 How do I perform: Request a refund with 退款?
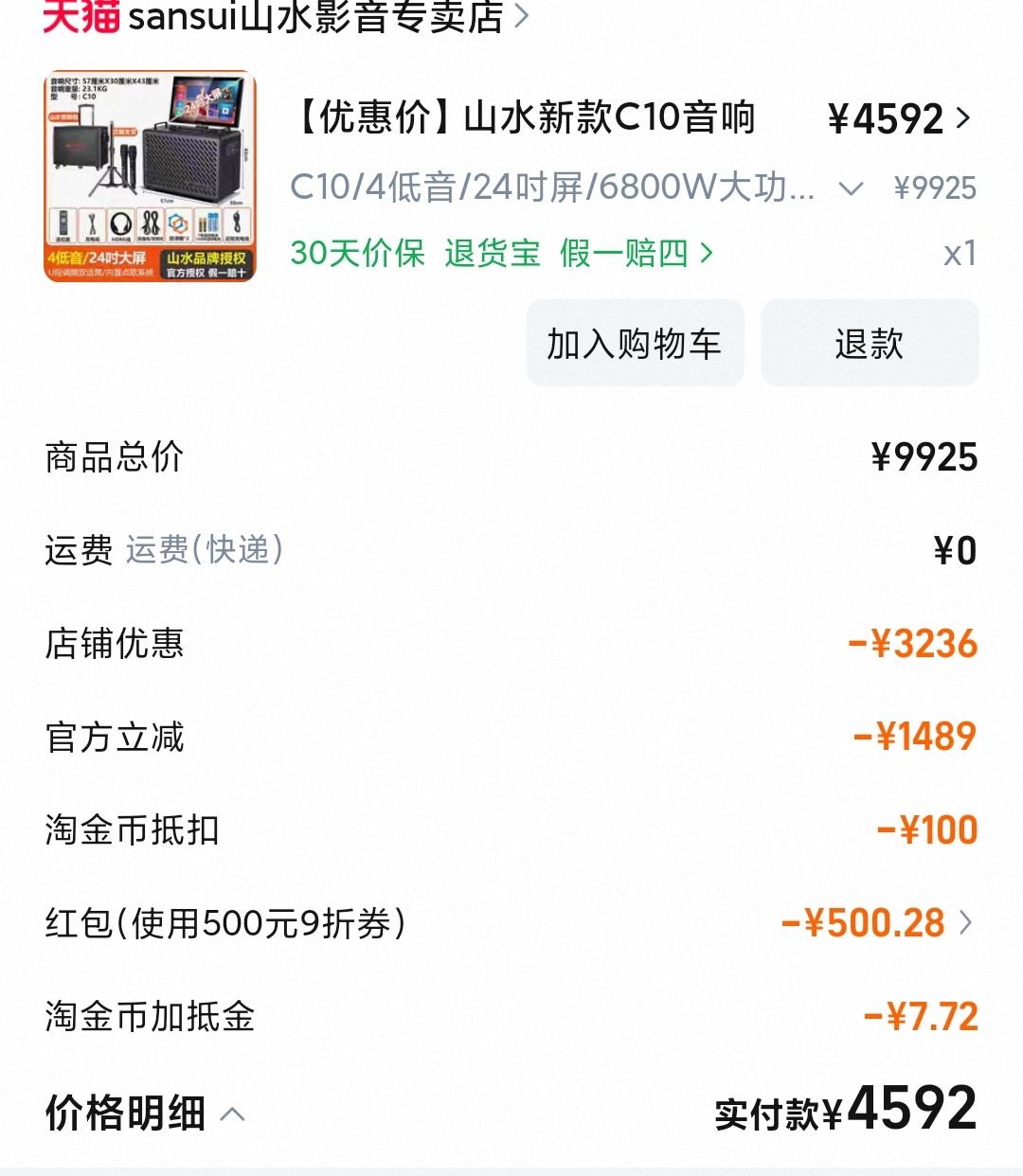point(869,344)
